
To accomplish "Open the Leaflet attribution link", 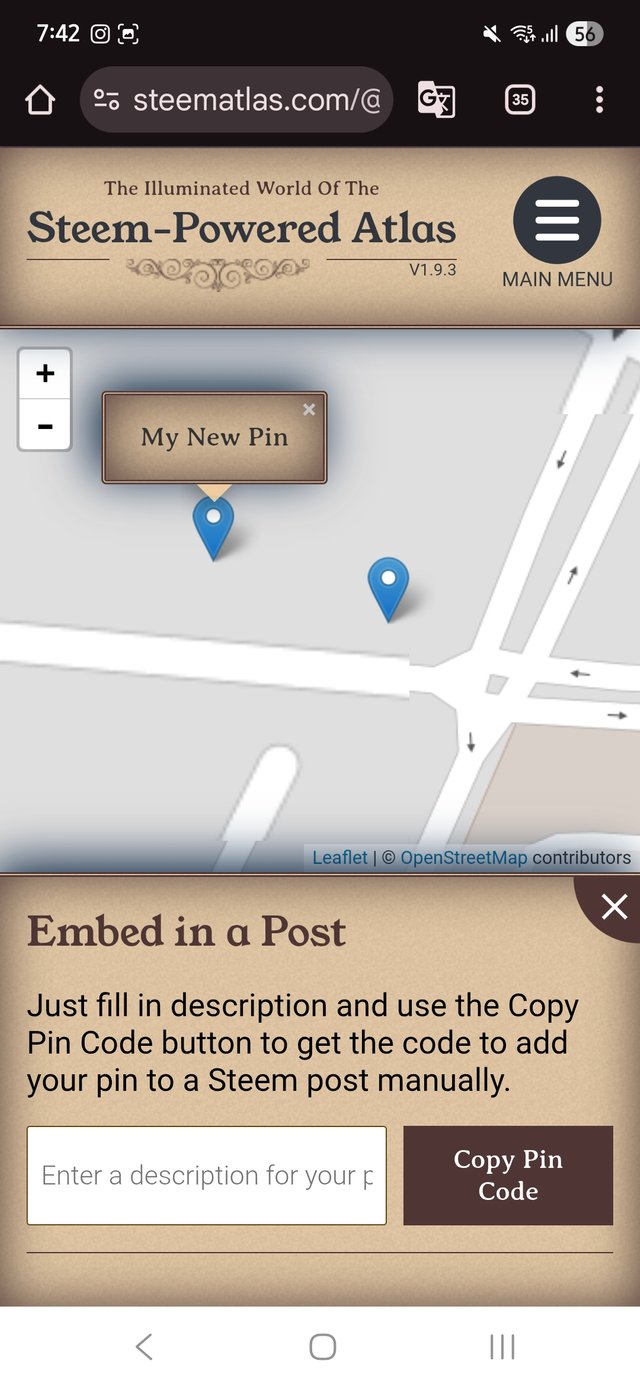I will coord(340,857).
